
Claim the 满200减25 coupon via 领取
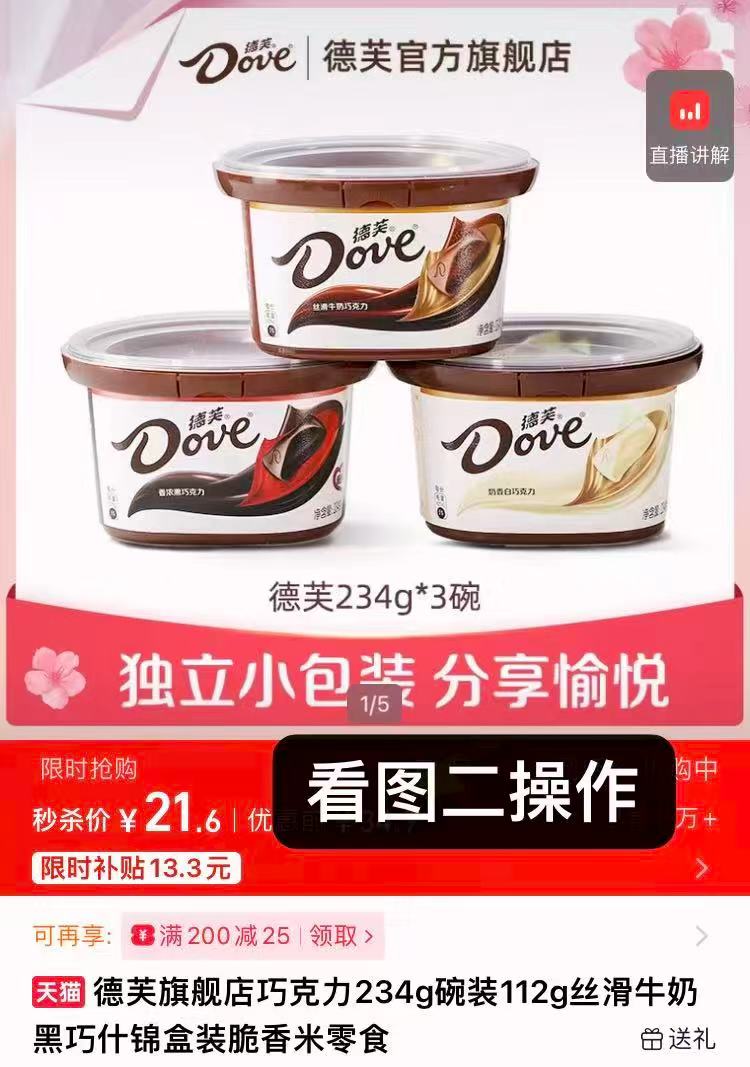pyautogui.click(x=341, y=936)
